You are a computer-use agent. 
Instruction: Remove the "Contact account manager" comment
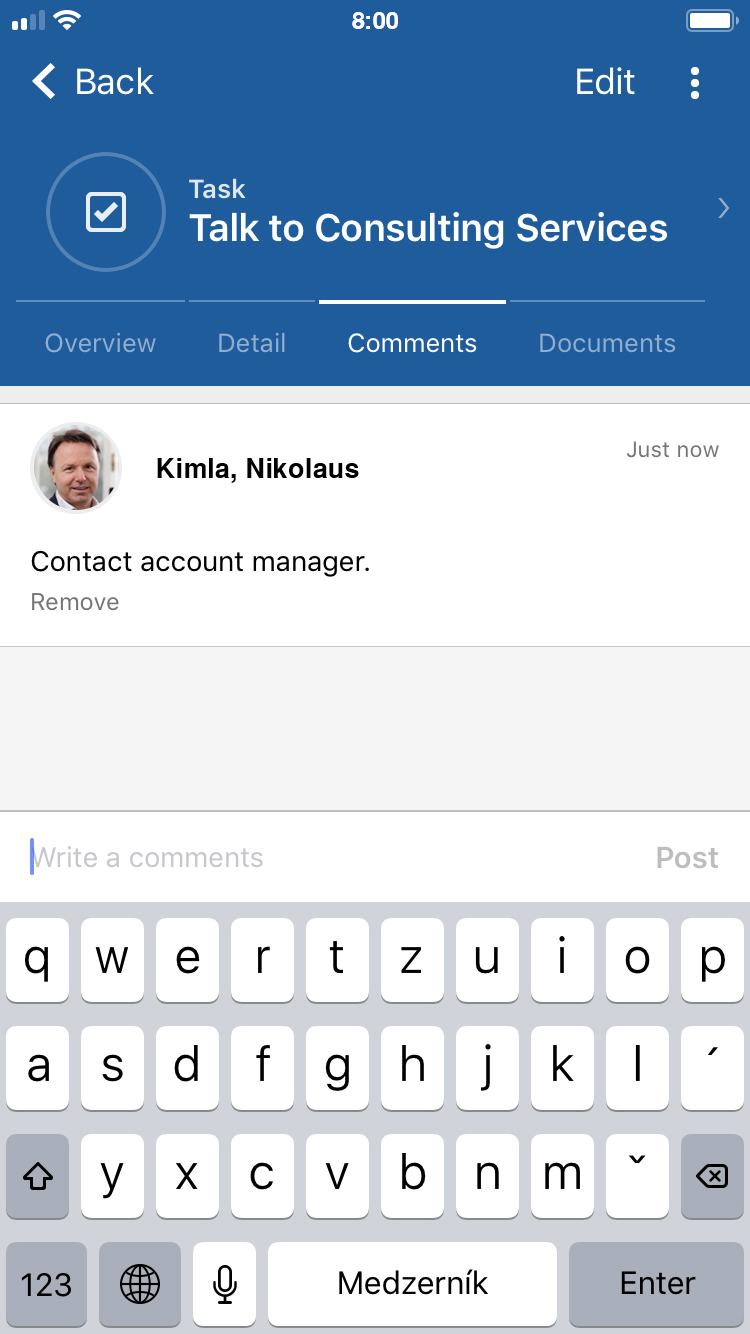(x=75, y=602)
